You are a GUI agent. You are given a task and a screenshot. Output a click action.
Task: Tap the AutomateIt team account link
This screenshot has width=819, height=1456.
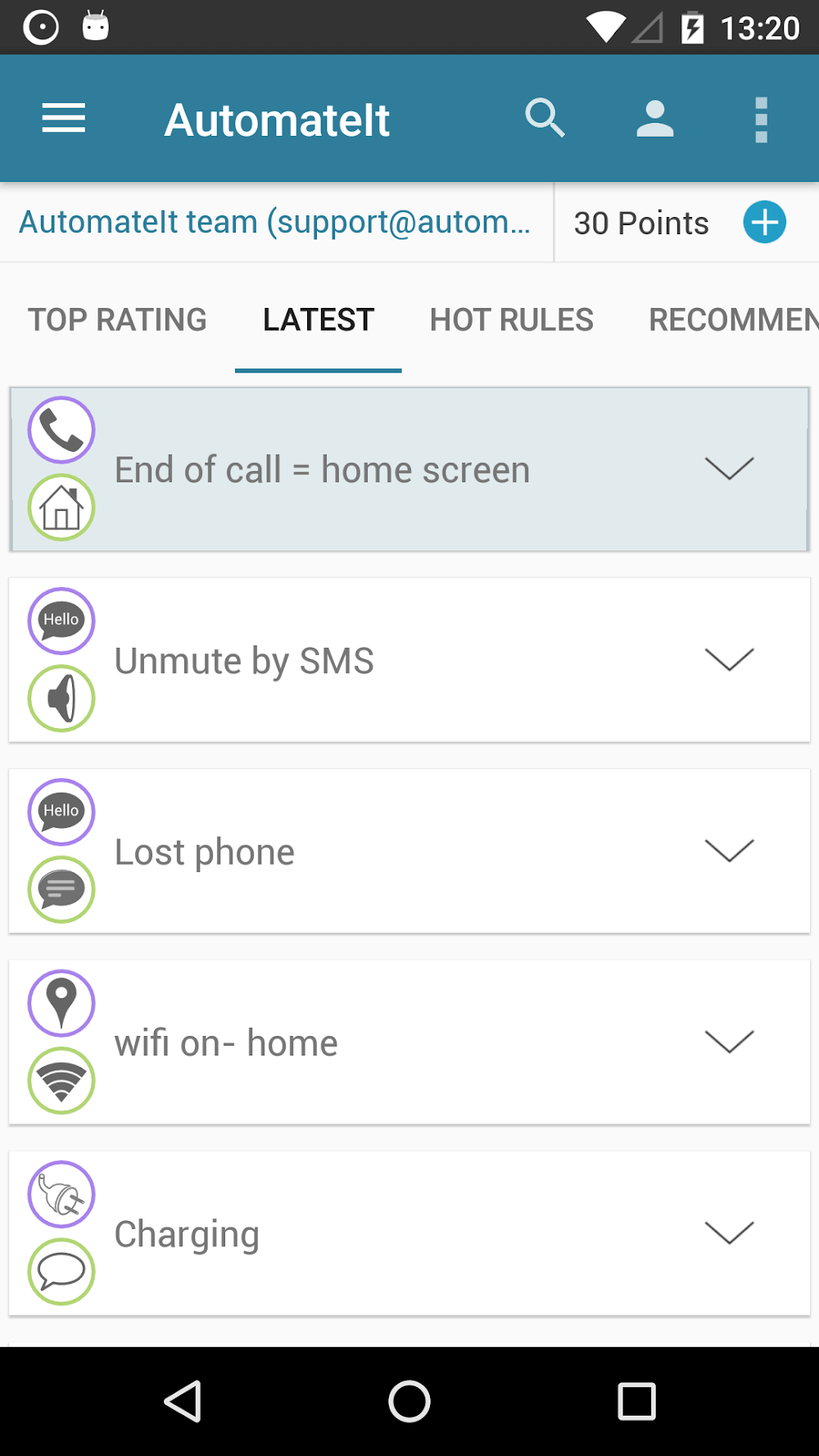275,223
